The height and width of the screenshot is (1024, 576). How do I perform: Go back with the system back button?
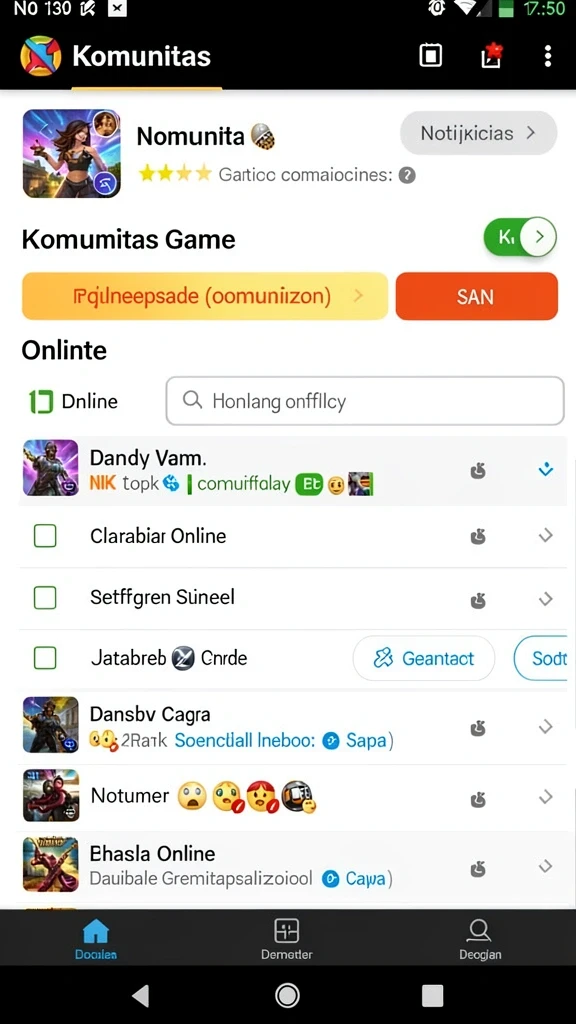tap(140, 995)
